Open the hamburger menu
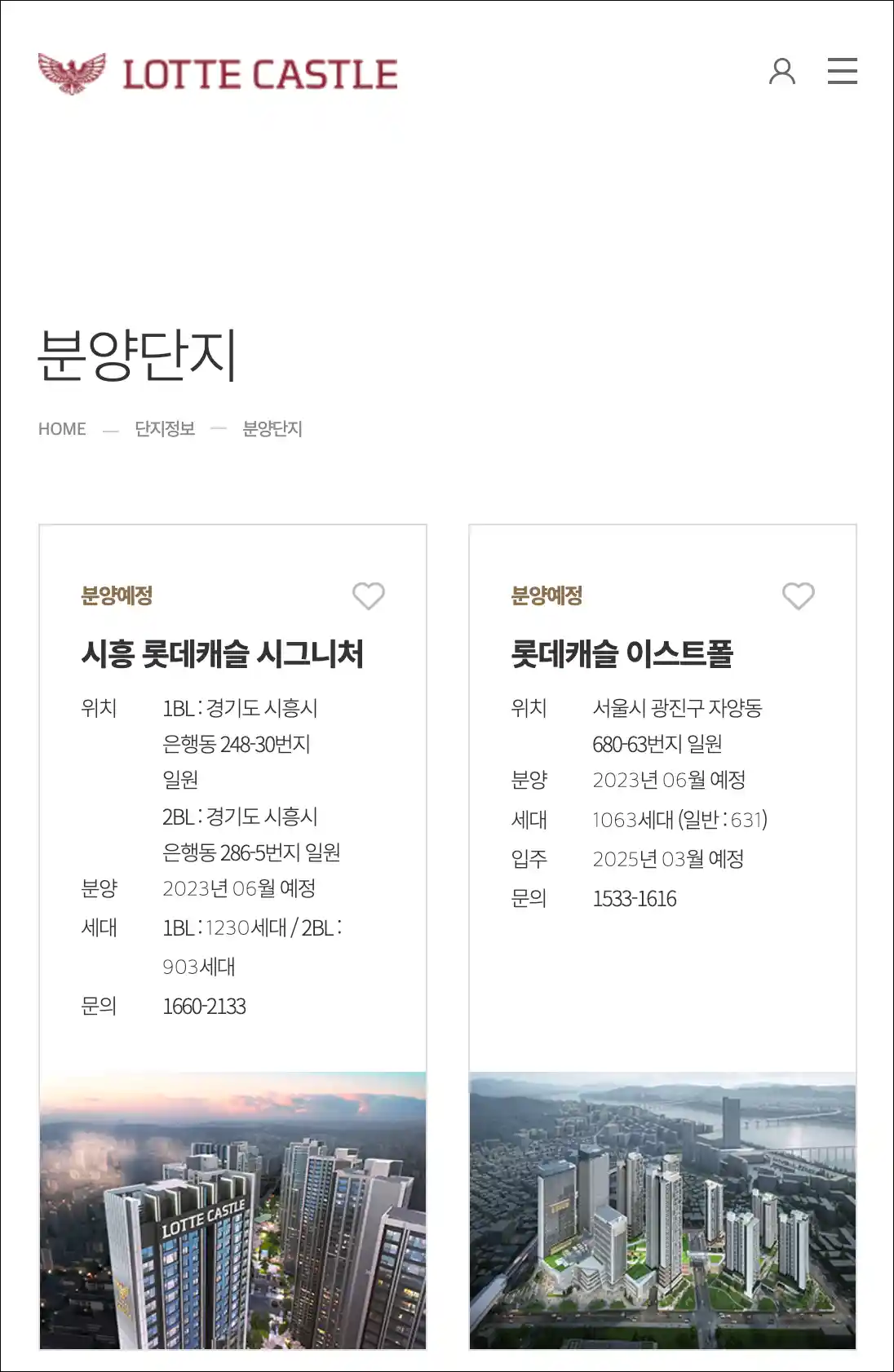 coord(842,72)
